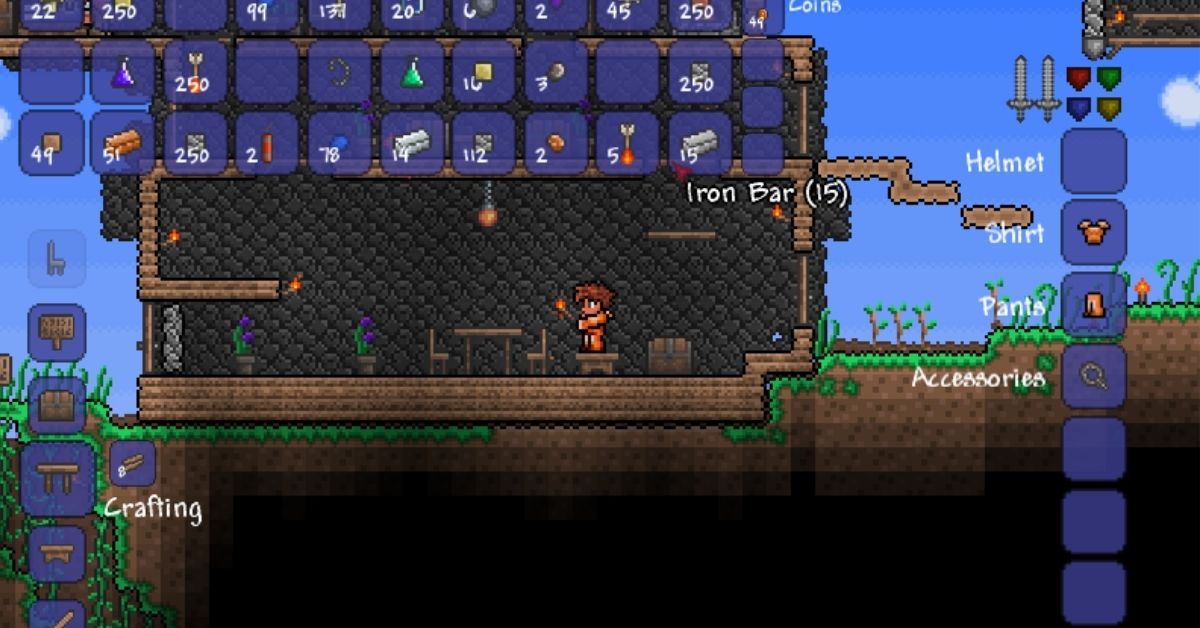Screen dimensions: 1200x628
Task: Tap the wood ingredient slot above Crafting
Action: [x=132, y=463]
